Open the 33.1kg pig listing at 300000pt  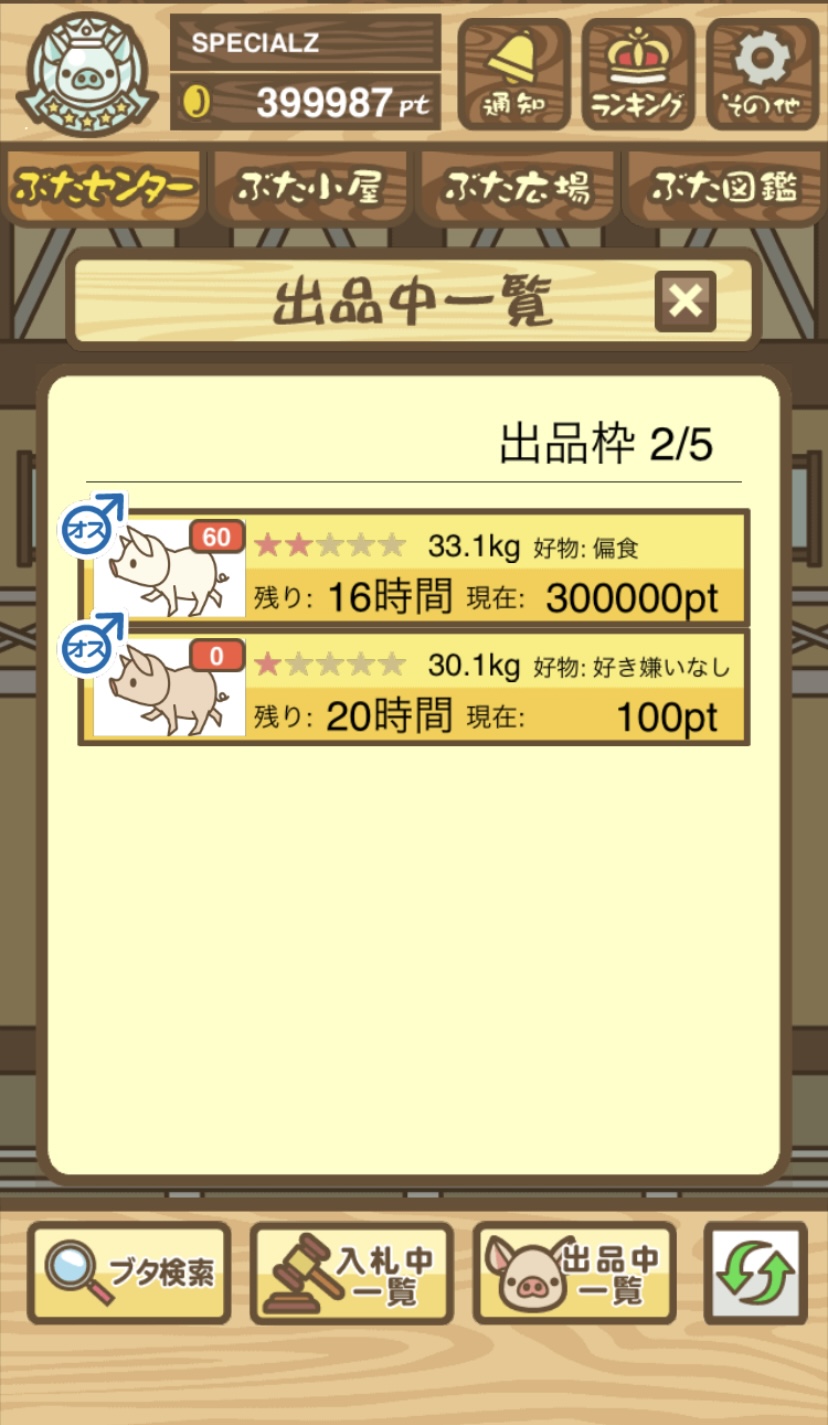click(x=414, y=568)
